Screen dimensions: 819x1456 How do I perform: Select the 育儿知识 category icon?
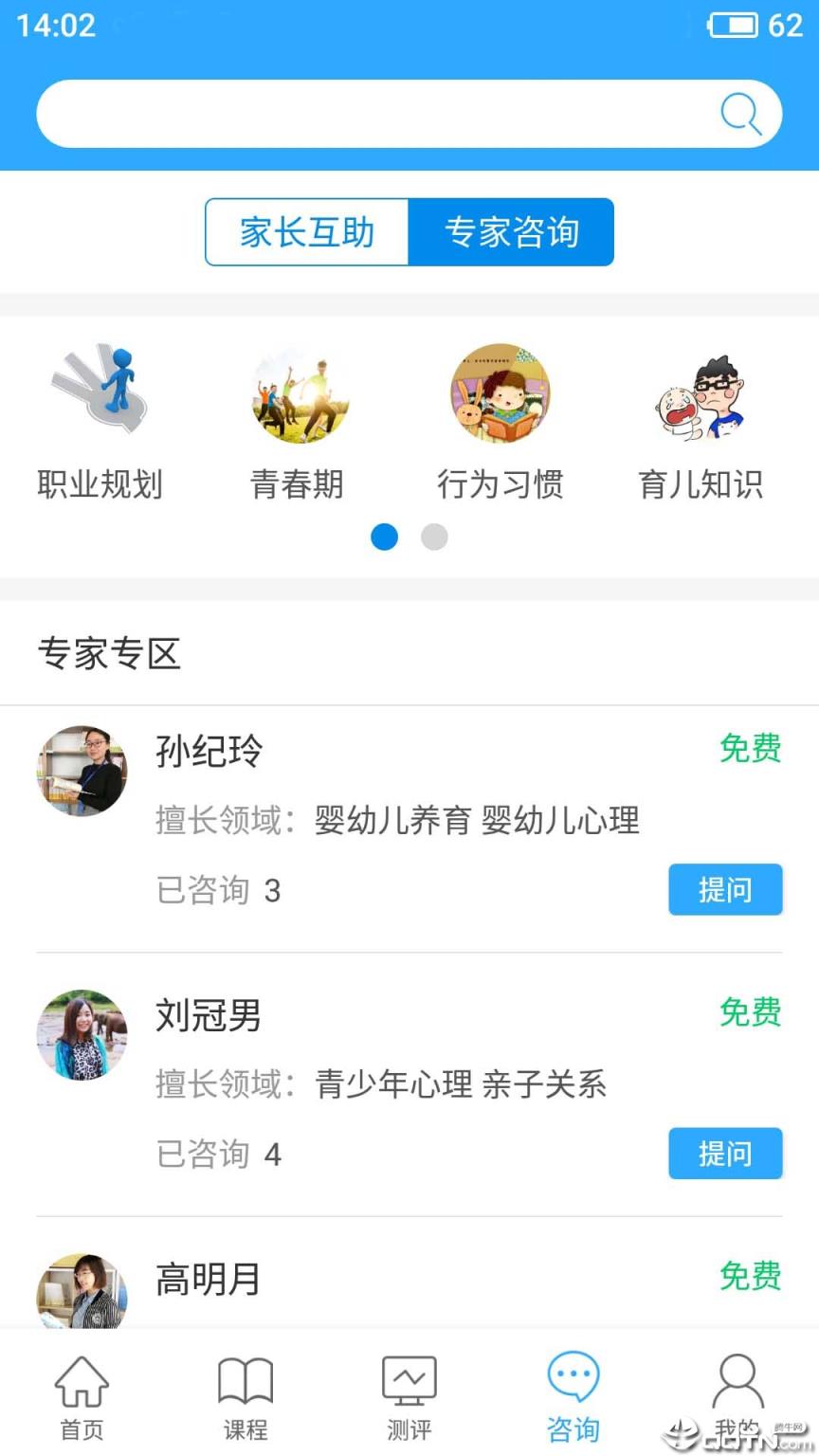(702, 393)
